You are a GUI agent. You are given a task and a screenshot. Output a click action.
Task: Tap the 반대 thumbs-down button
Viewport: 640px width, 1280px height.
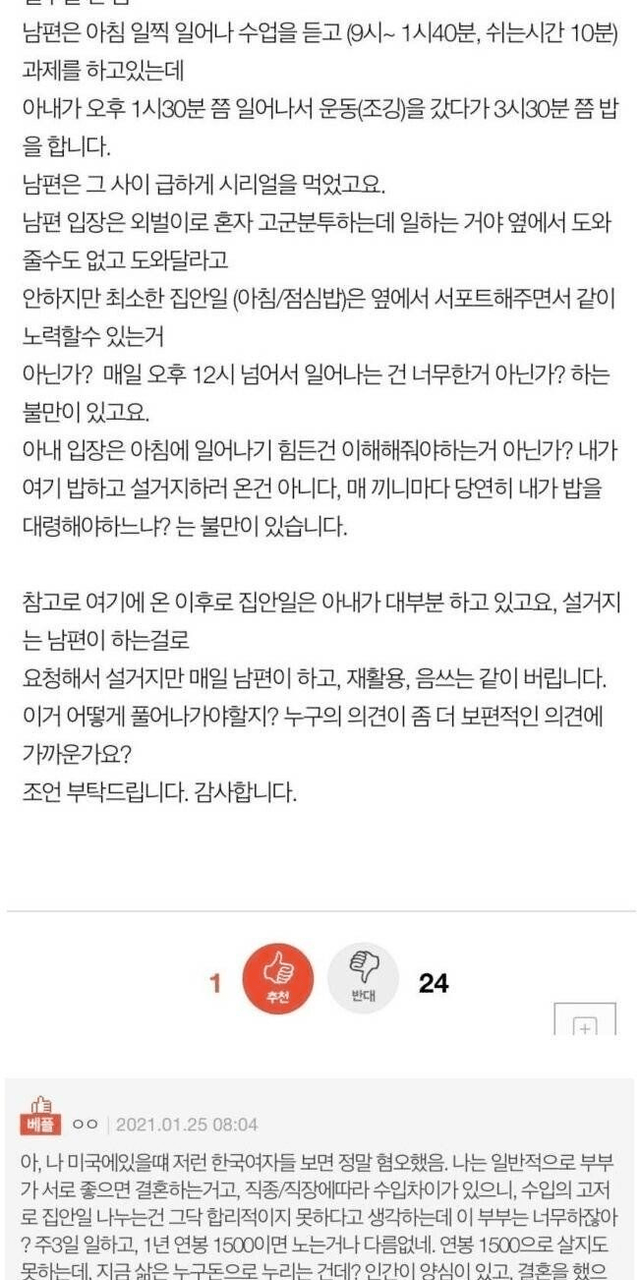[x=362, y=978]
